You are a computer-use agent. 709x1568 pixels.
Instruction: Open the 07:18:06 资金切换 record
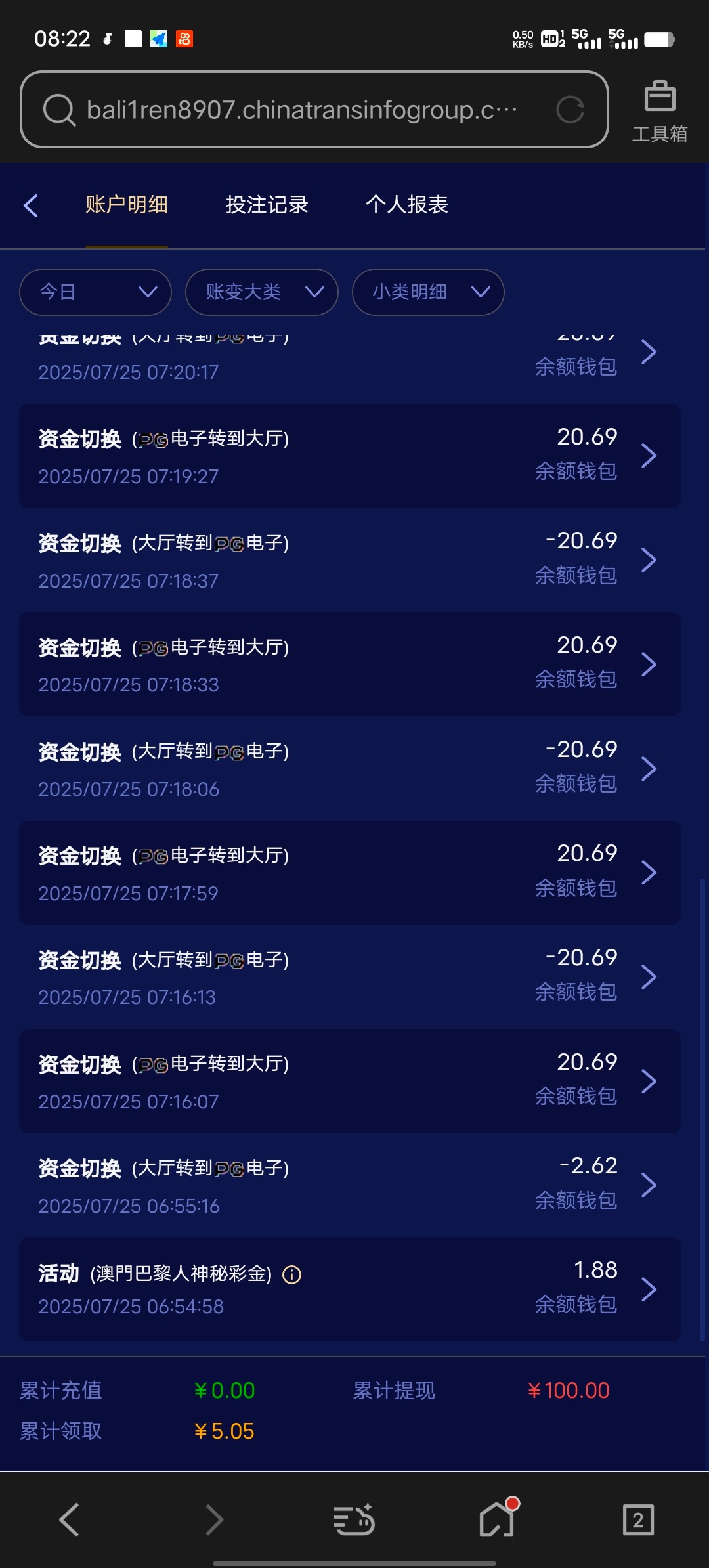349,769
